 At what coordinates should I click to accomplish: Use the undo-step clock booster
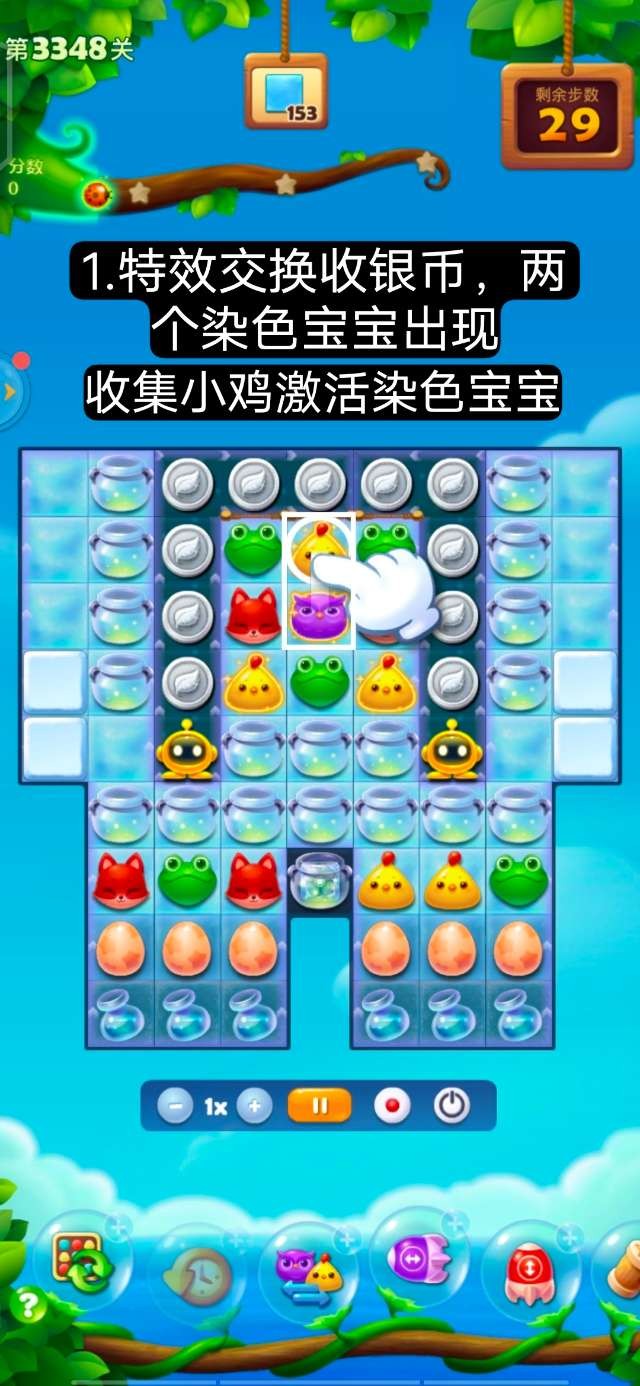point(197,1274)
